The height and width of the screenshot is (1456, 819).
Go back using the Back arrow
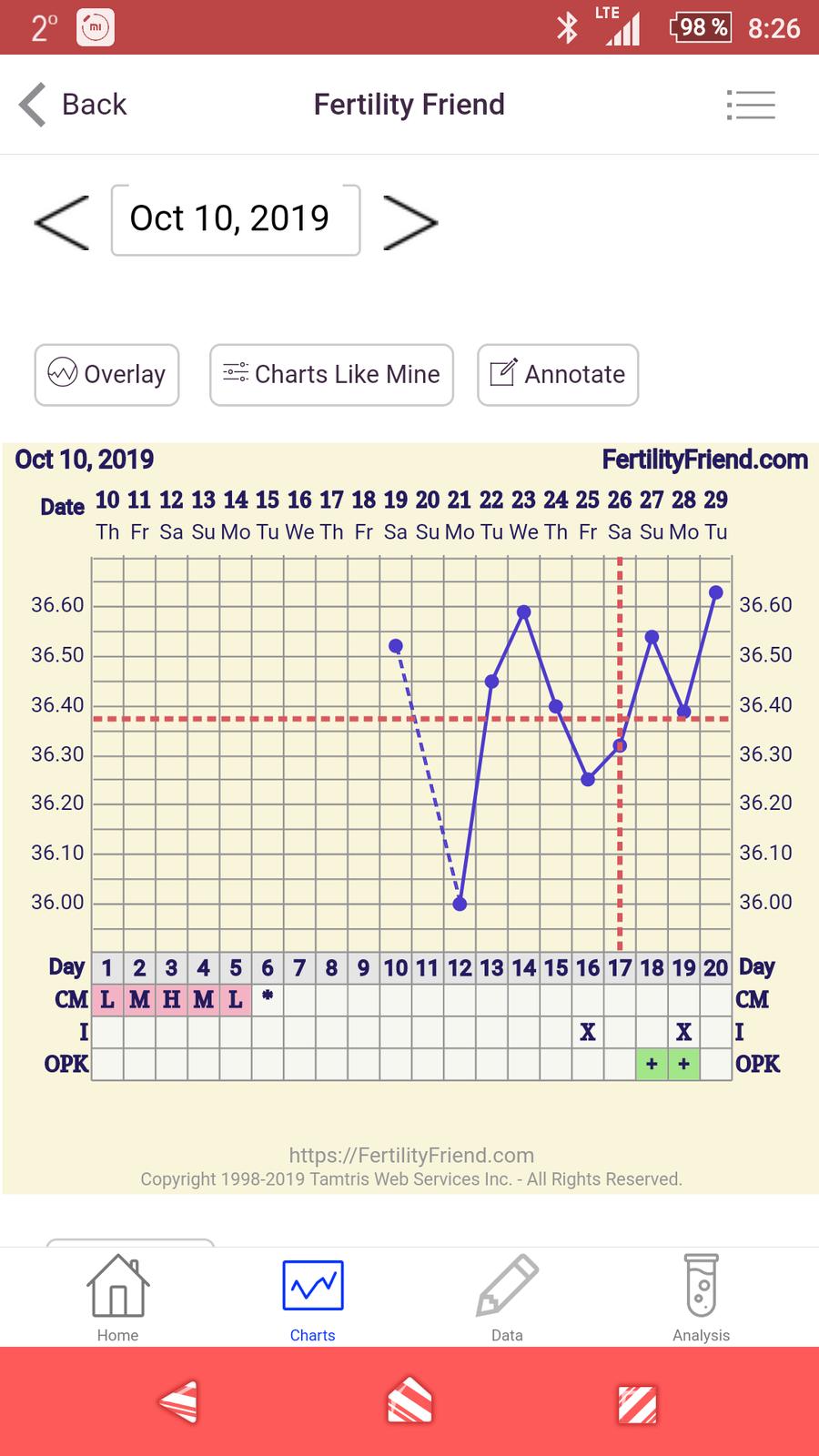73,105
